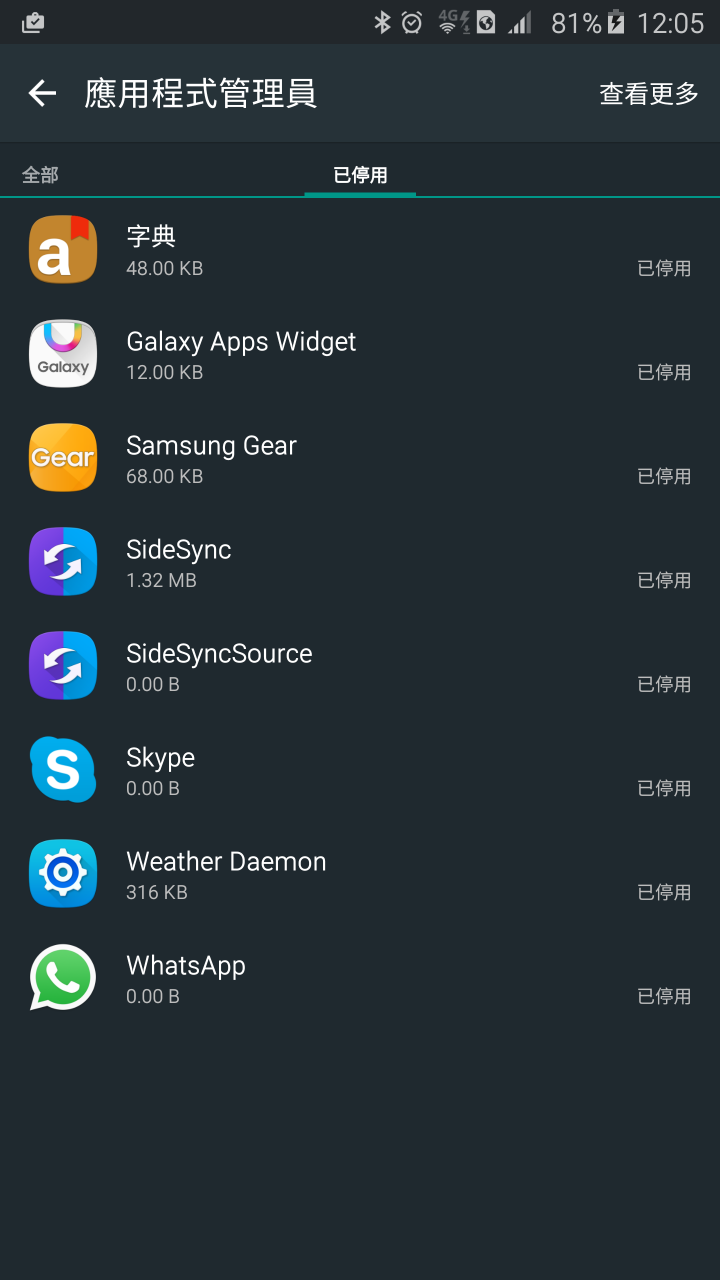This screenshot has width=720, height=1280.
Task: Open Galaxy Apps Widget app info
Action: pos(360,354)
